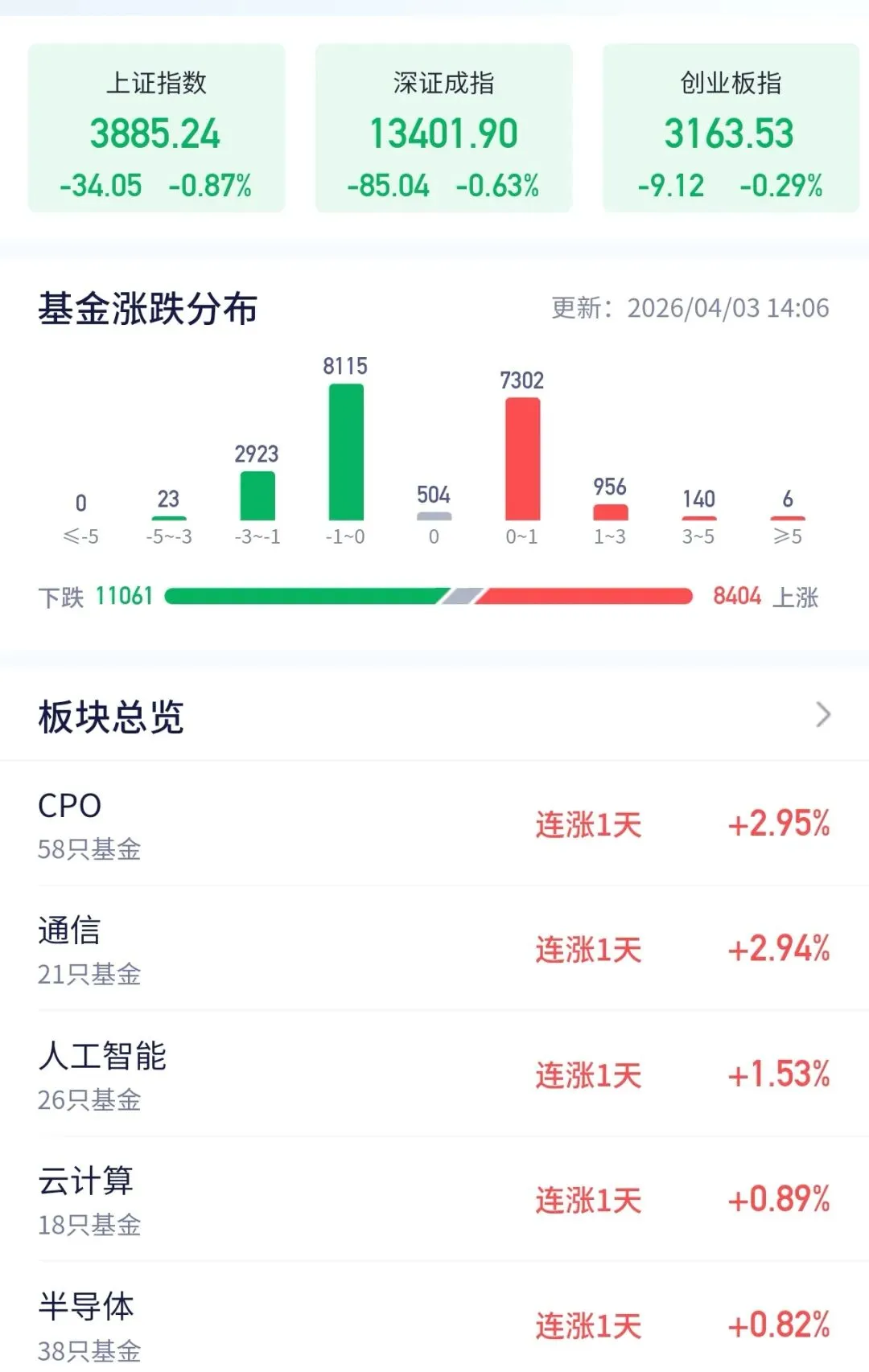View the 人工智能 sector funds
This screenshot has height=1372, width=869.
click(434, 1074)
